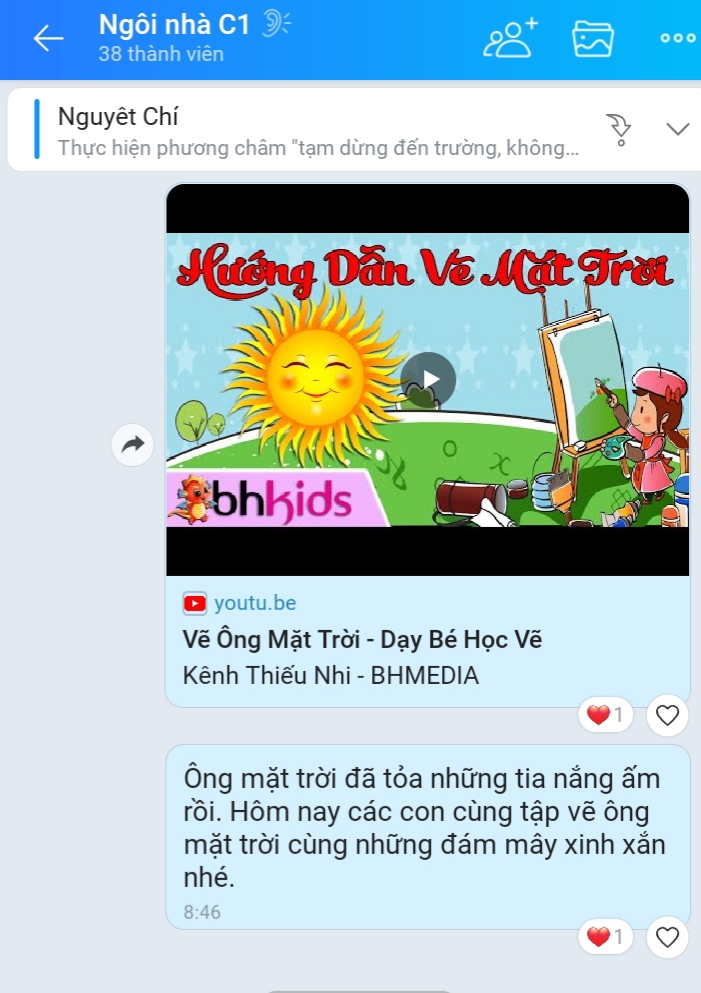View heart reactions on video message
Viewport: 701px width, 993px height.
(x=605, y=715)
